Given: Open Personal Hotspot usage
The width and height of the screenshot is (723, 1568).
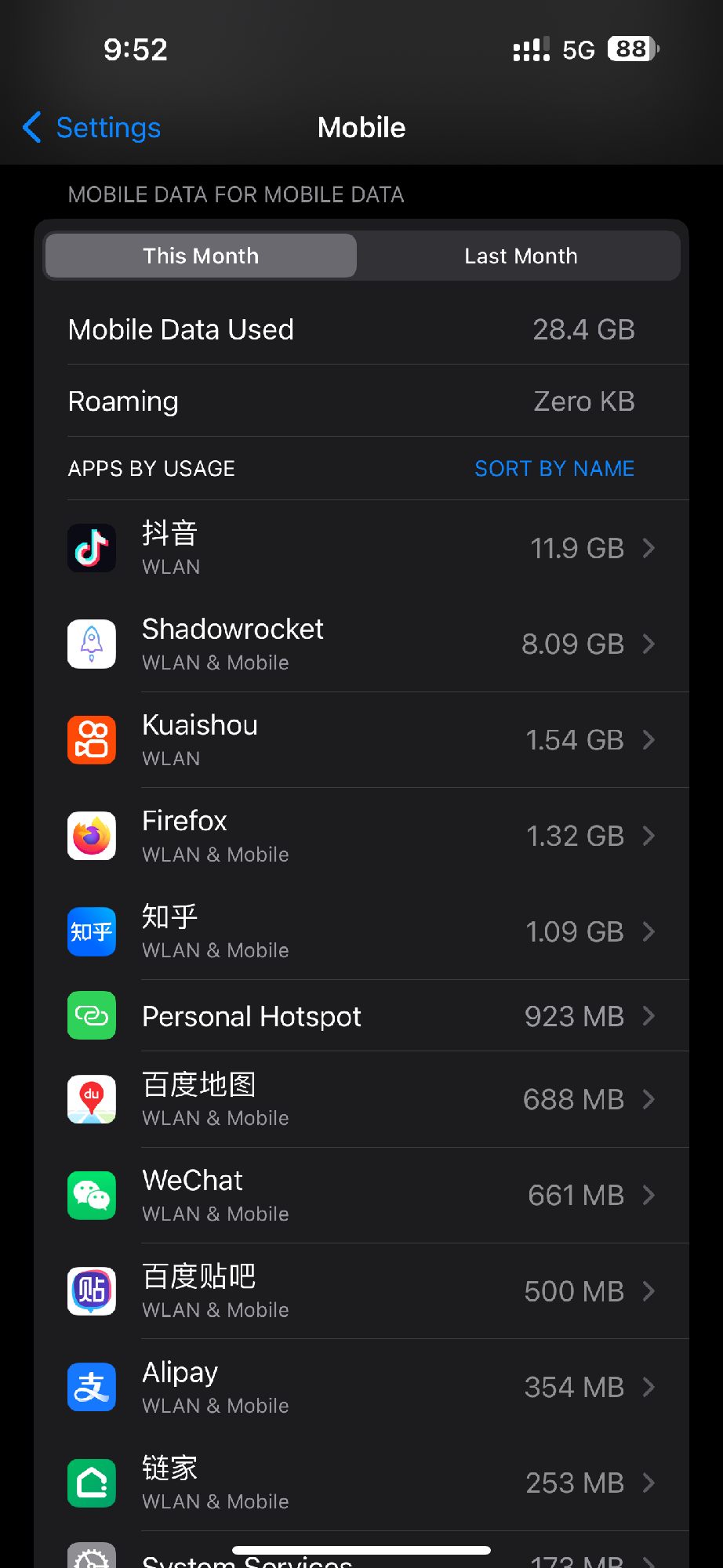Looking at the screenshot, I should pyautogui.click(x=361, y=1016).
